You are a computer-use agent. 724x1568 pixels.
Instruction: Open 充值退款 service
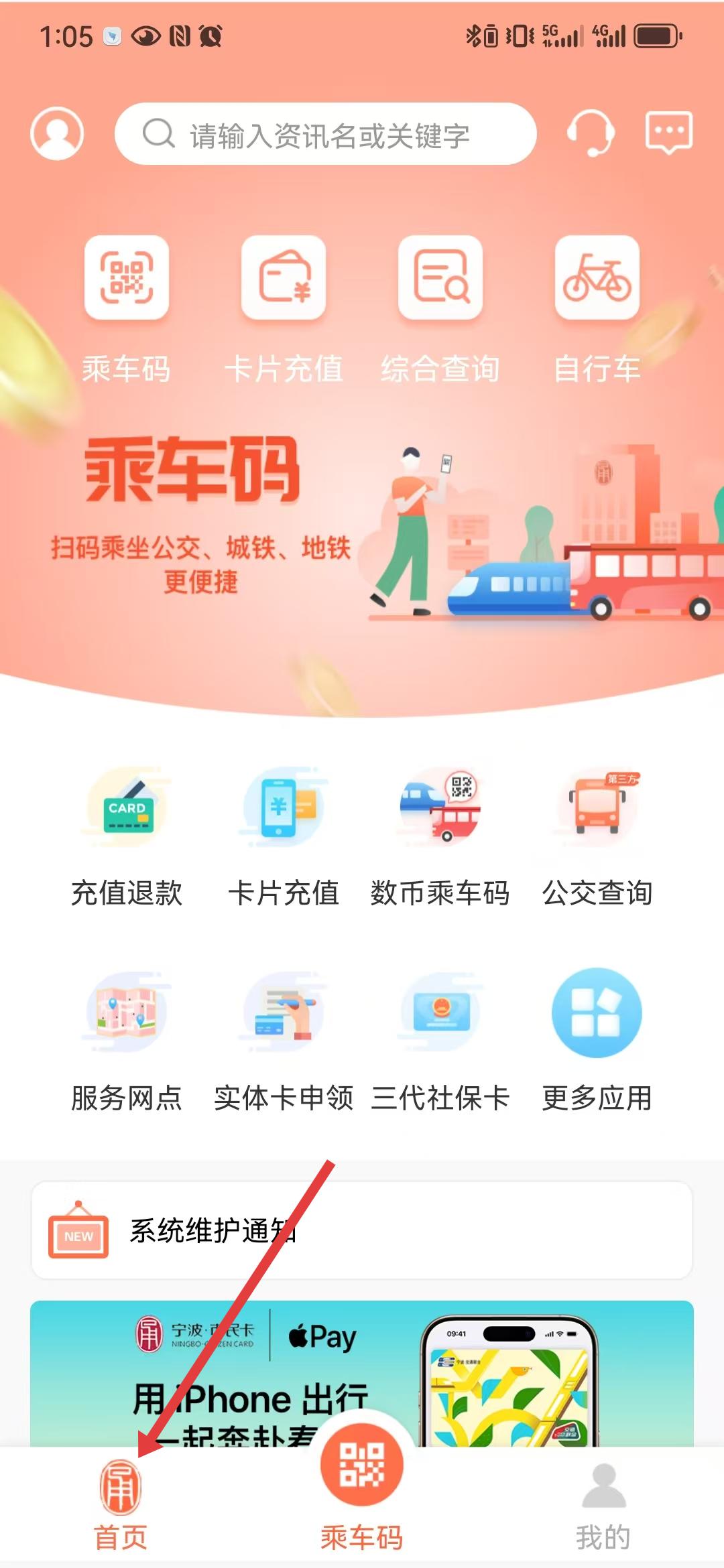click(x=126, y=838)
